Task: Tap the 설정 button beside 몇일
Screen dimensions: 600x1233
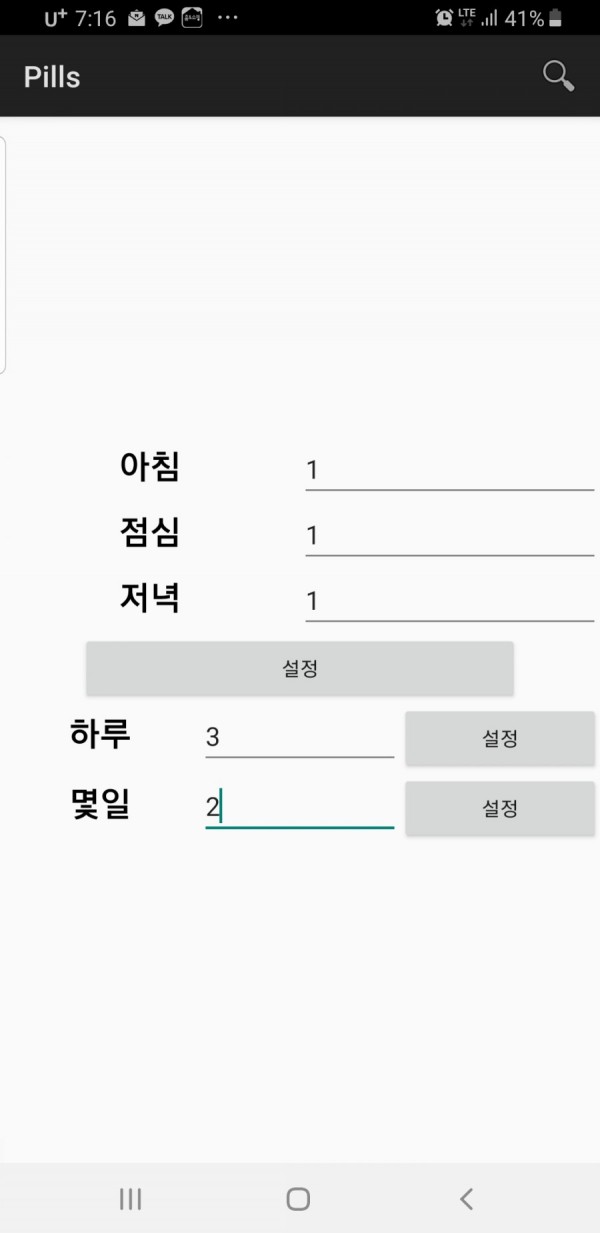Action: (x=500, y=808)
